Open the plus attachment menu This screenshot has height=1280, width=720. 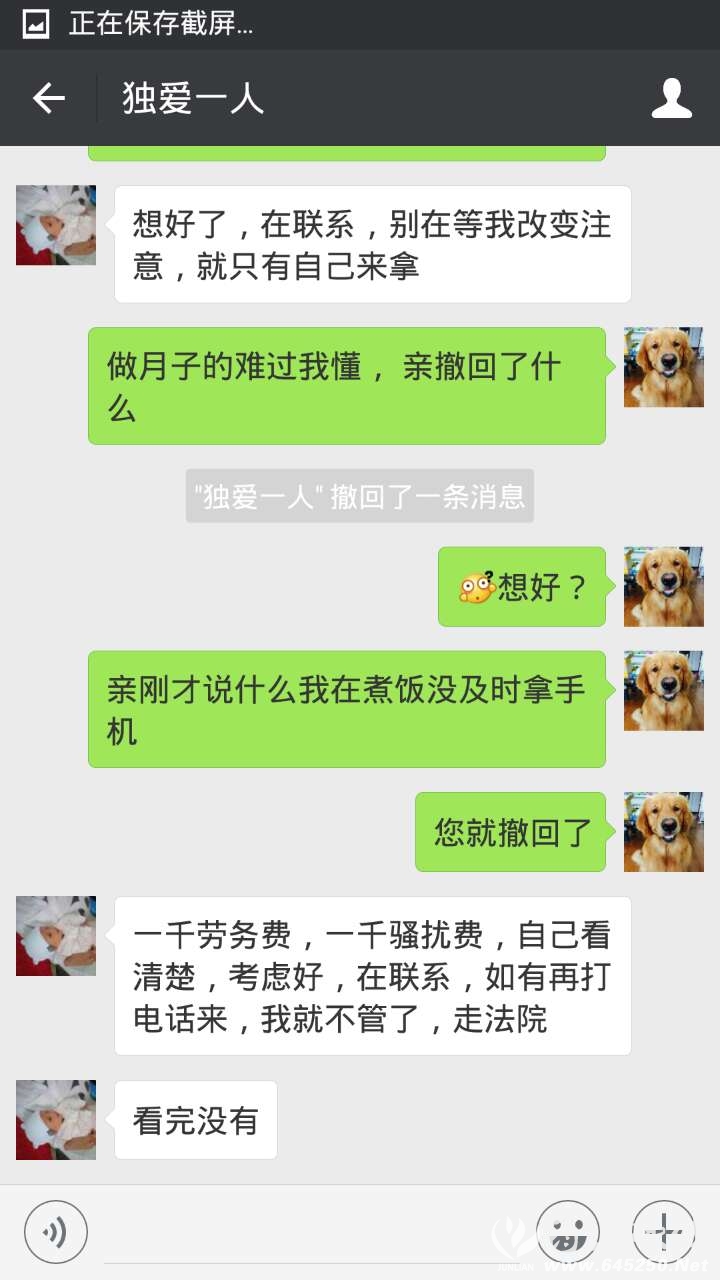(663, 1231)
